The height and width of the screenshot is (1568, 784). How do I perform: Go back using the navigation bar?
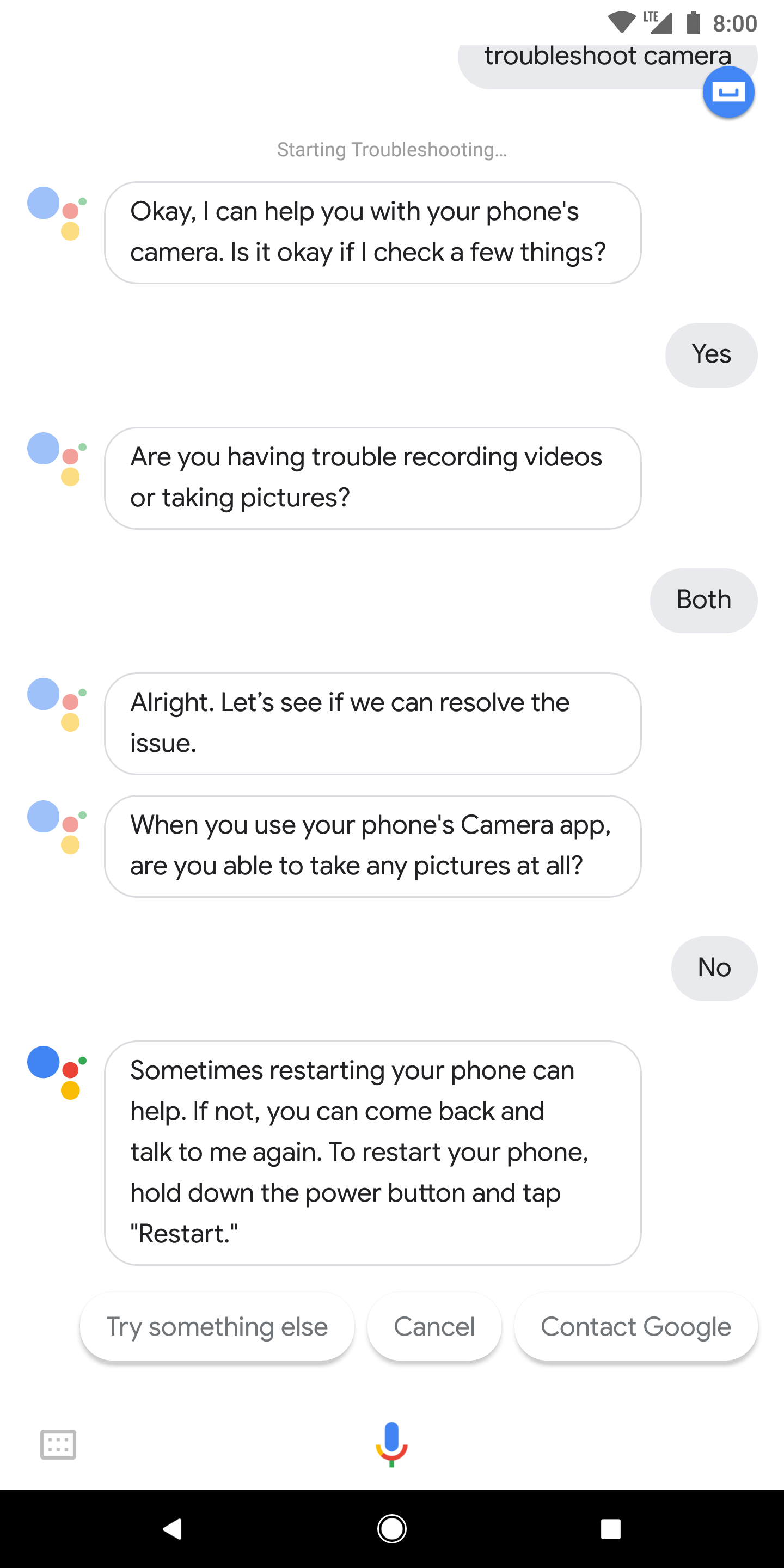[172, 1528]
